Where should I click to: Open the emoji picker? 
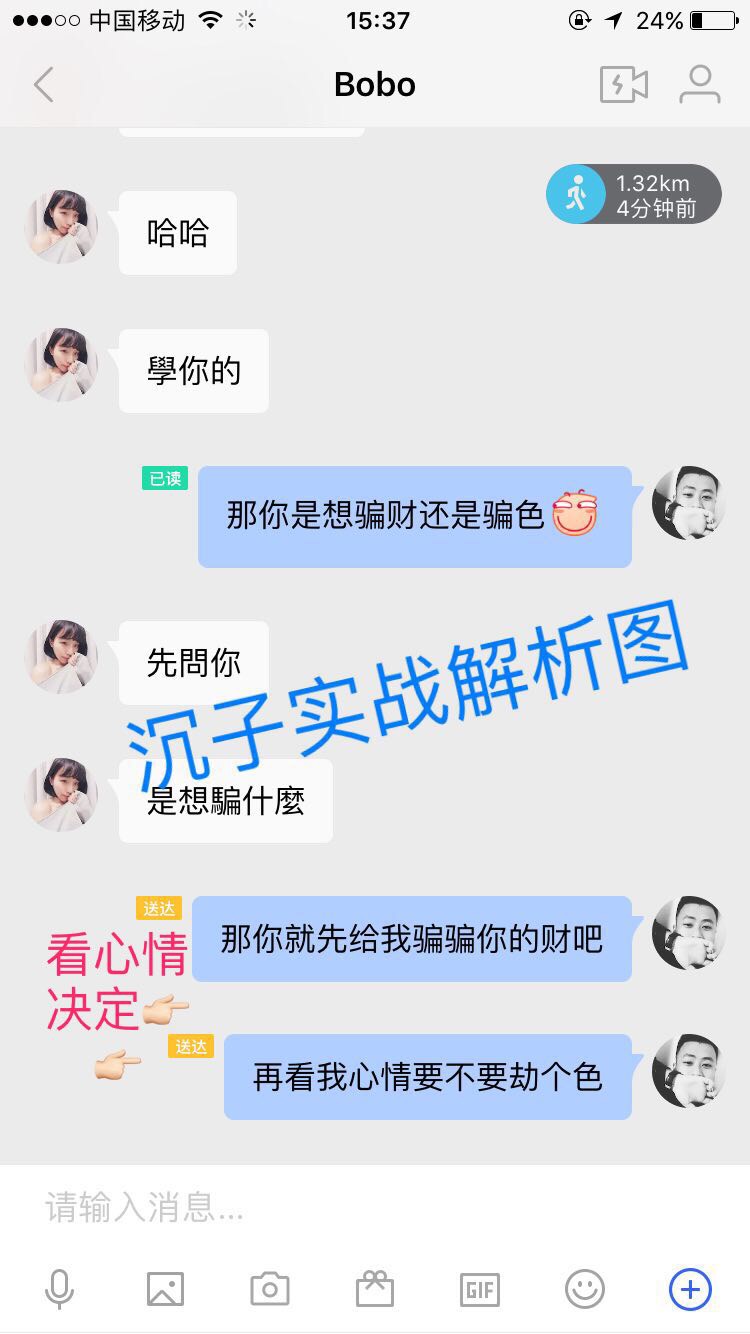tap(585, 1289)
